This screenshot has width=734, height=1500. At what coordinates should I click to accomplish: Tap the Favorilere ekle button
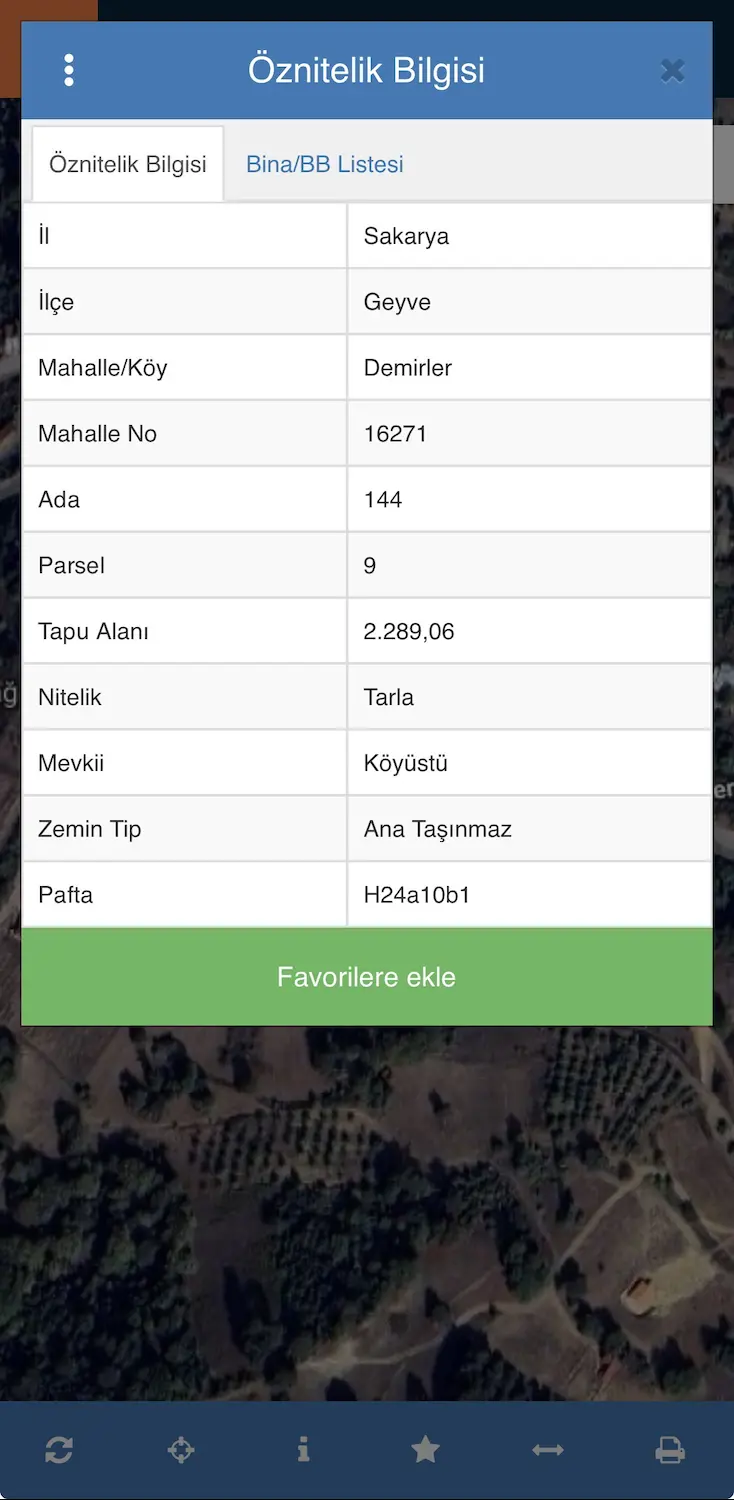[x=367, y=977]
